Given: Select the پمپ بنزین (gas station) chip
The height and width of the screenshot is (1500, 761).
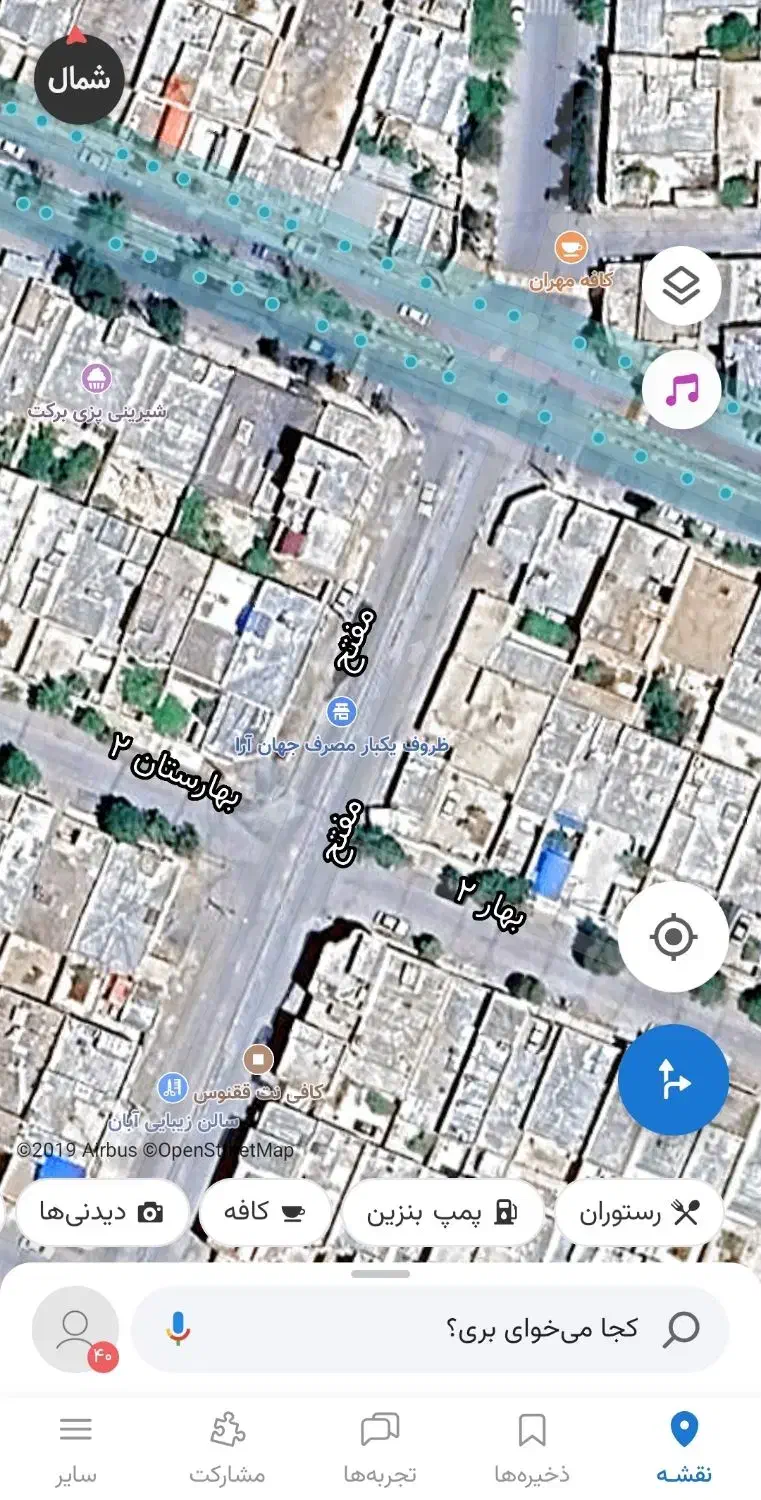Looking at the screenshot, I should point(443,1213).
